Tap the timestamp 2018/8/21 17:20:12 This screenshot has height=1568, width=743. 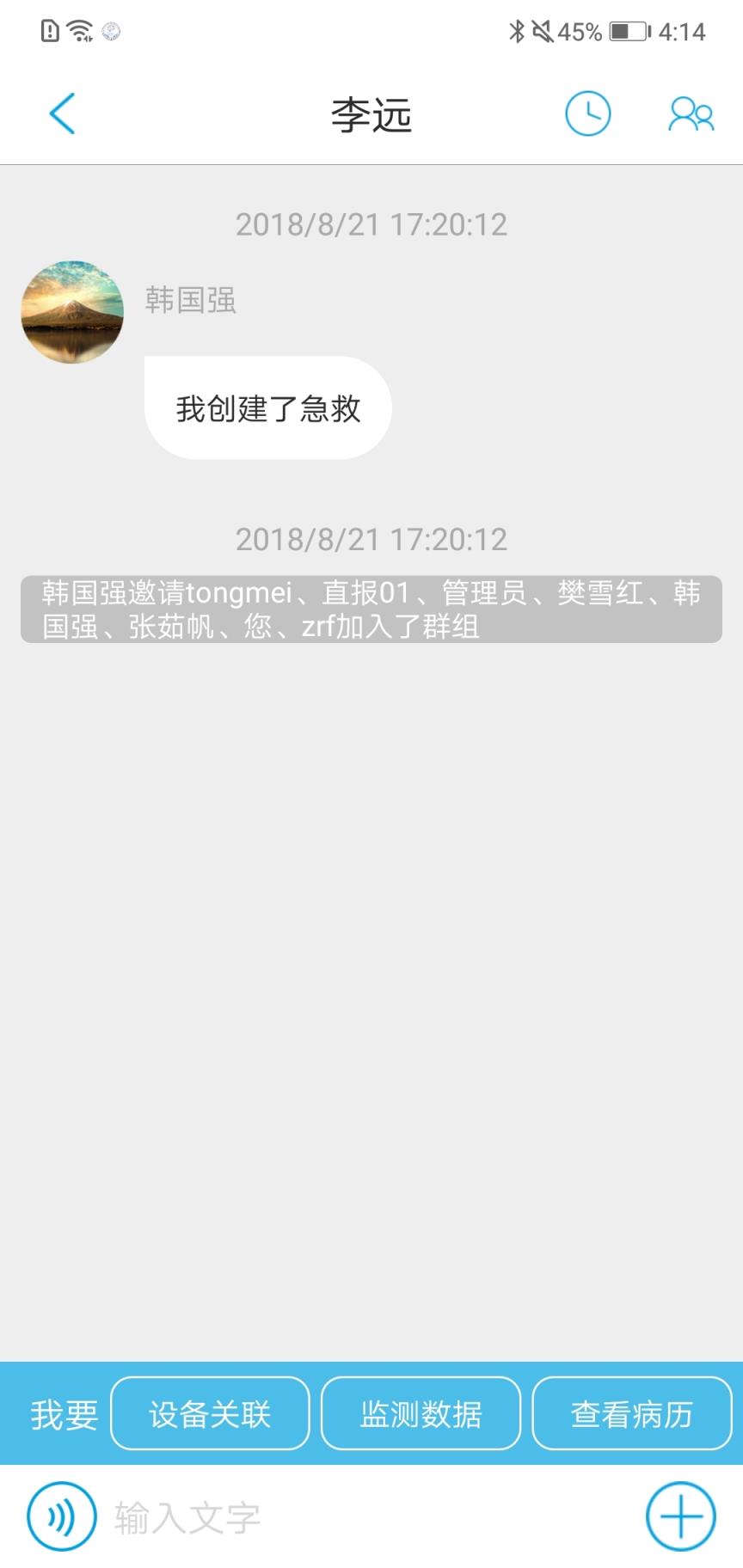371,225
